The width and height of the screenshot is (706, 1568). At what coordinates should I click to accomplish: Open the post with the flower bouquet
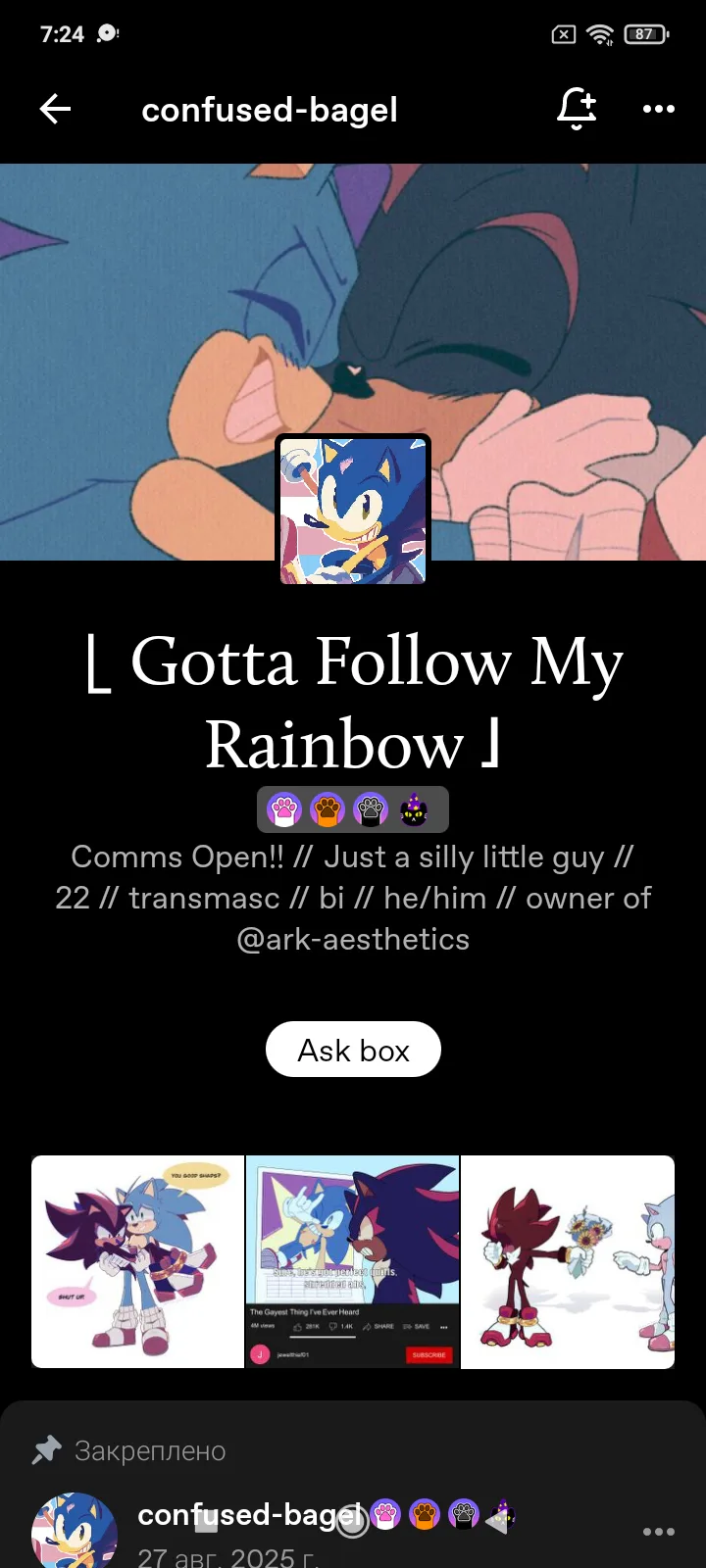point(568,1261)
